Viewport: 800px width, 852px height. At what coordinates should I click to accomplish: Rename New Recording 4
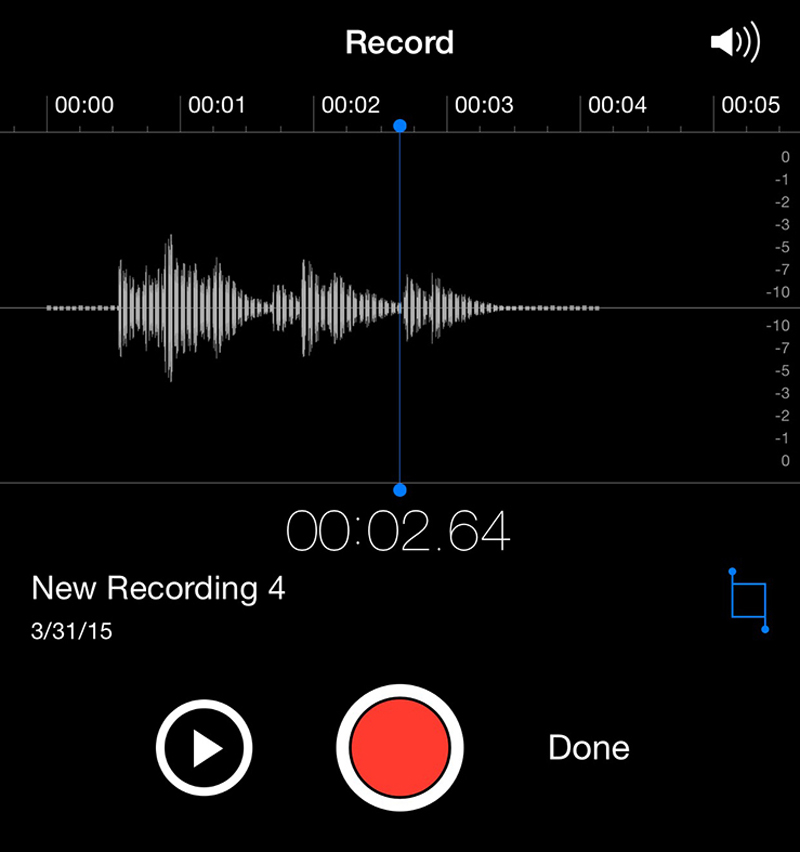click(158, 588)
